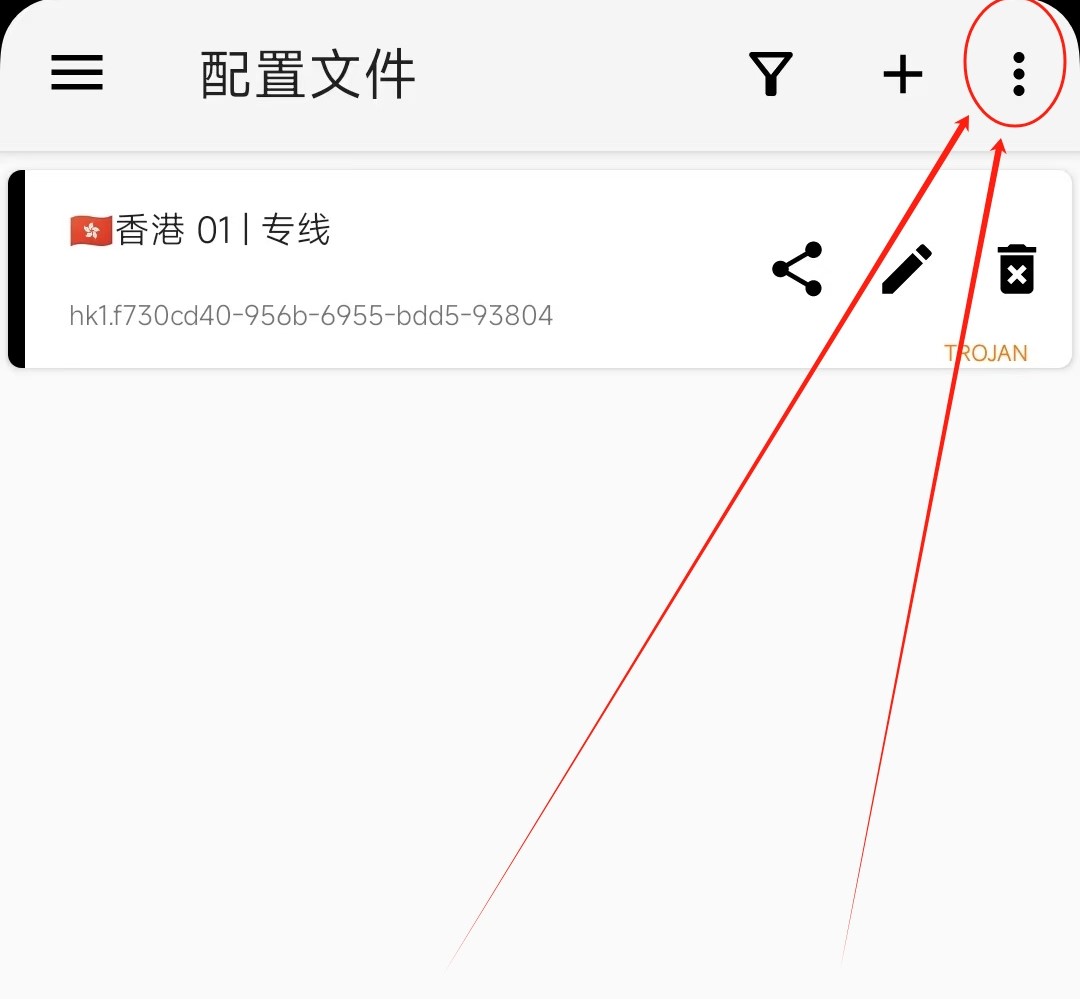Open the filter icon in toolbar
The height and width of the screenshot is (999, 1080).
770,74
